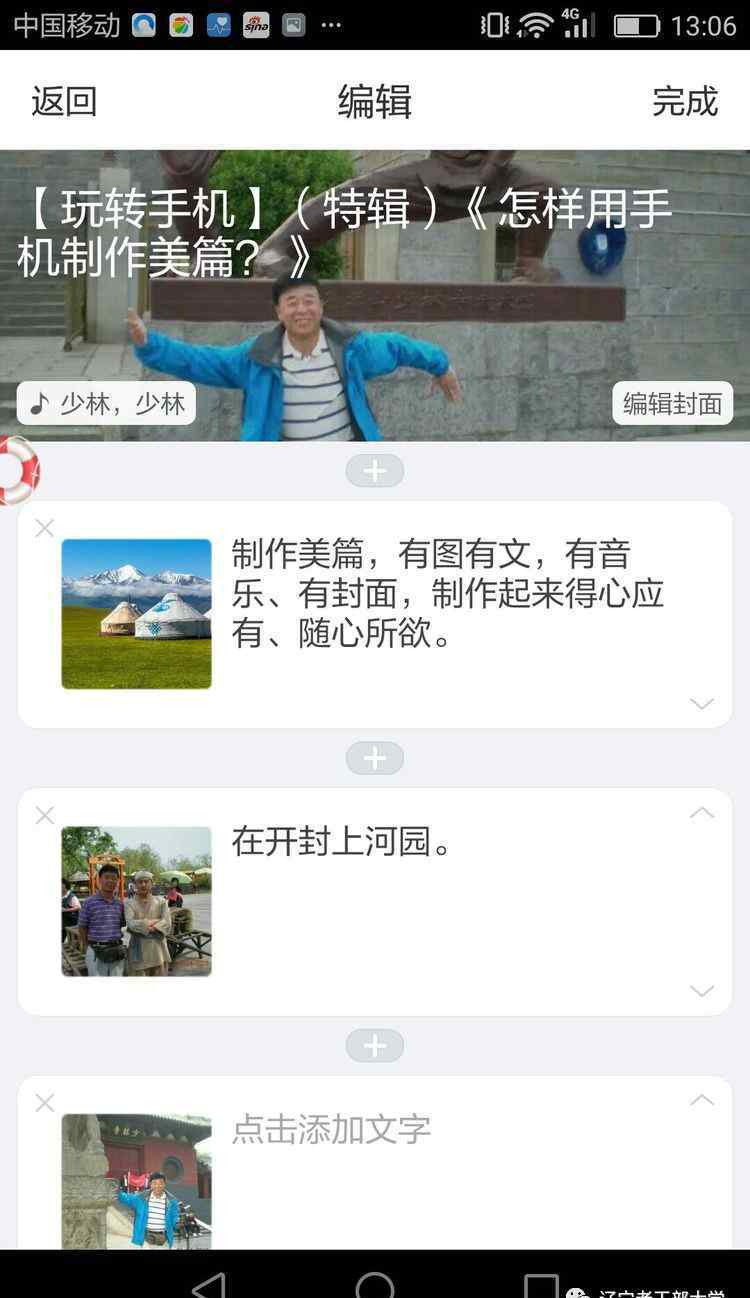Edit the text starting with 制作美篇，有图有文
Screen dimensions: 750x1298
(x=447, y=594)
